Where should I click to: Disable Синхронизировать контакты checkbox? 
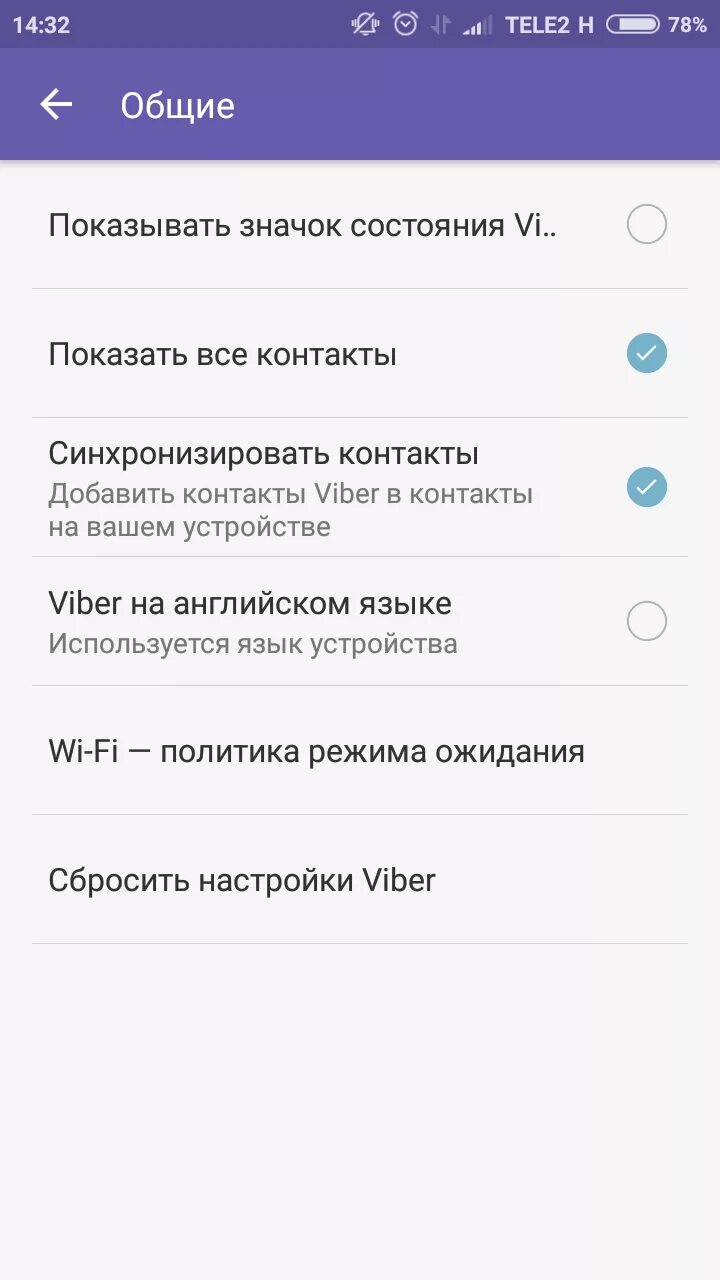[646, 487]
